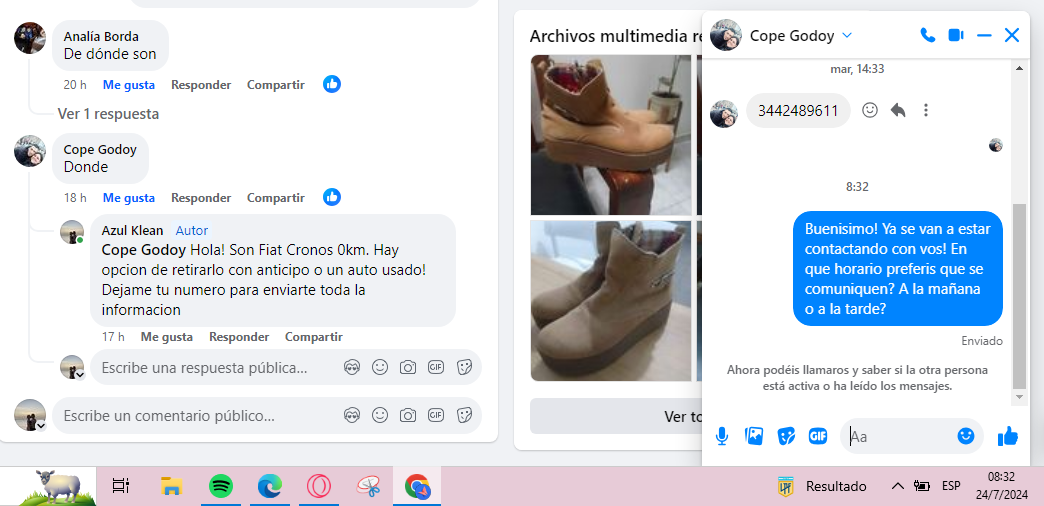Record a voice clip in chat
Viewport: 1044px width, 506px height.
(x=722, y=436)
